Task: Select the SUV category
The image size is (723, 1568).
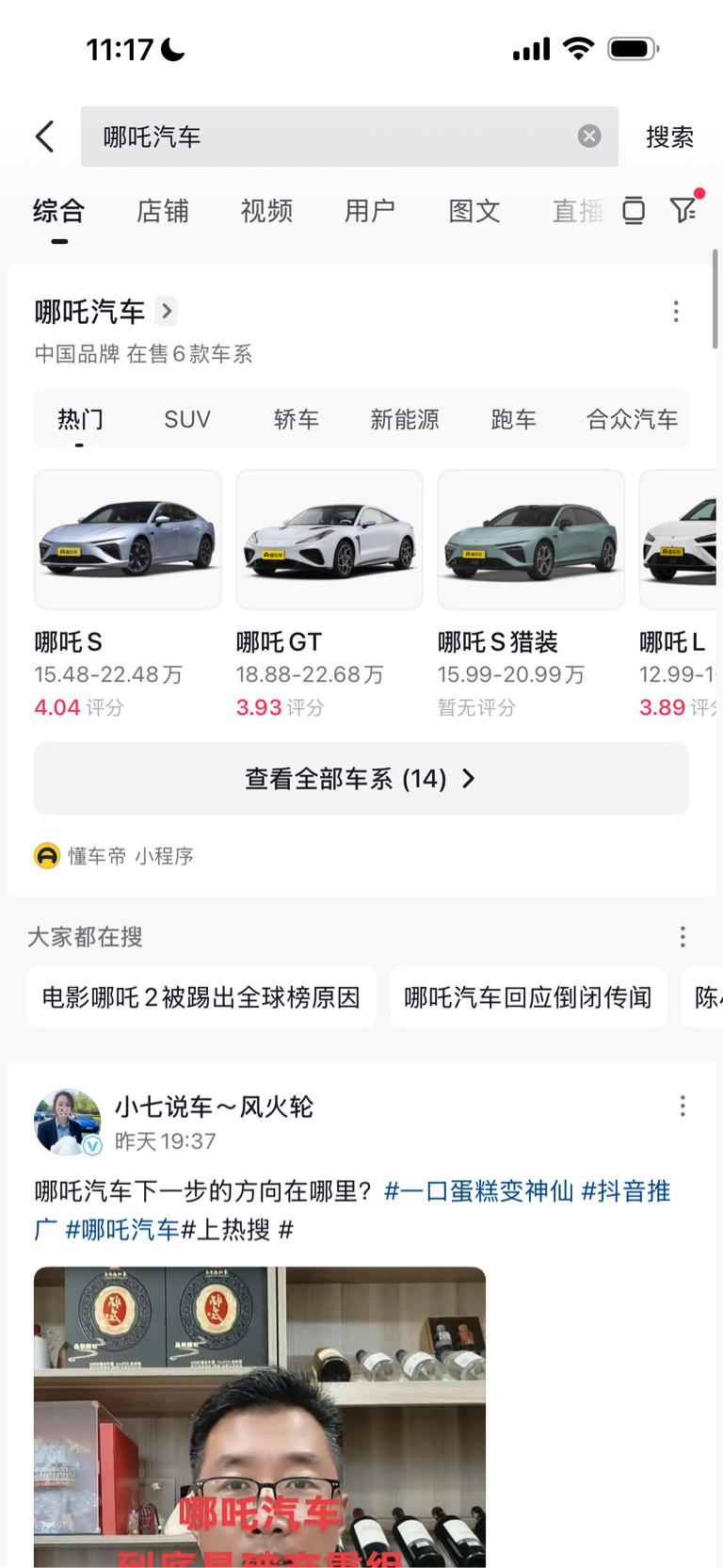Action: tap(187, 420)
